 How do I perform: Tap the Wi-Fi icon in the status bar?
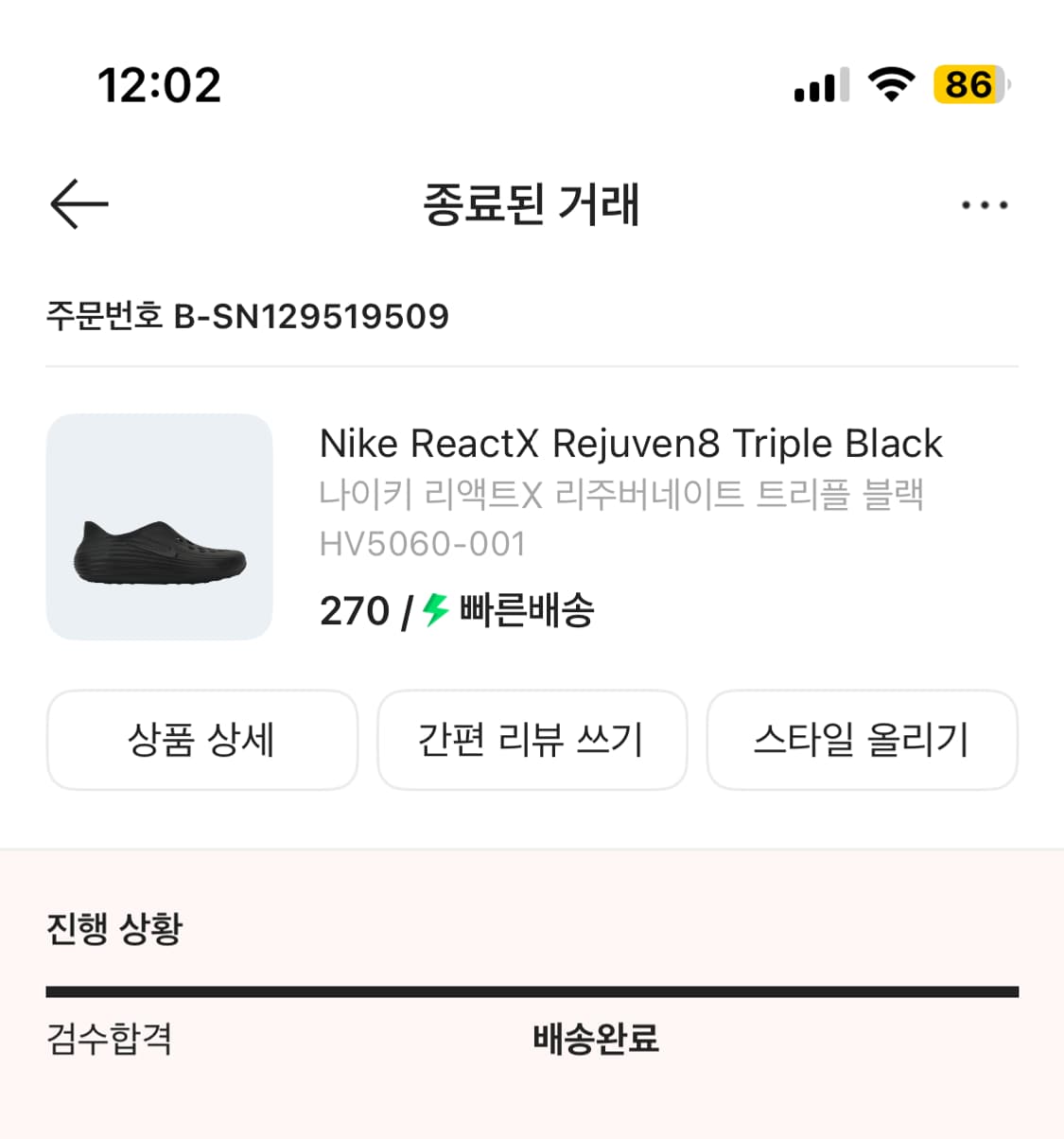pyautogui.click(x=887, y=85)
